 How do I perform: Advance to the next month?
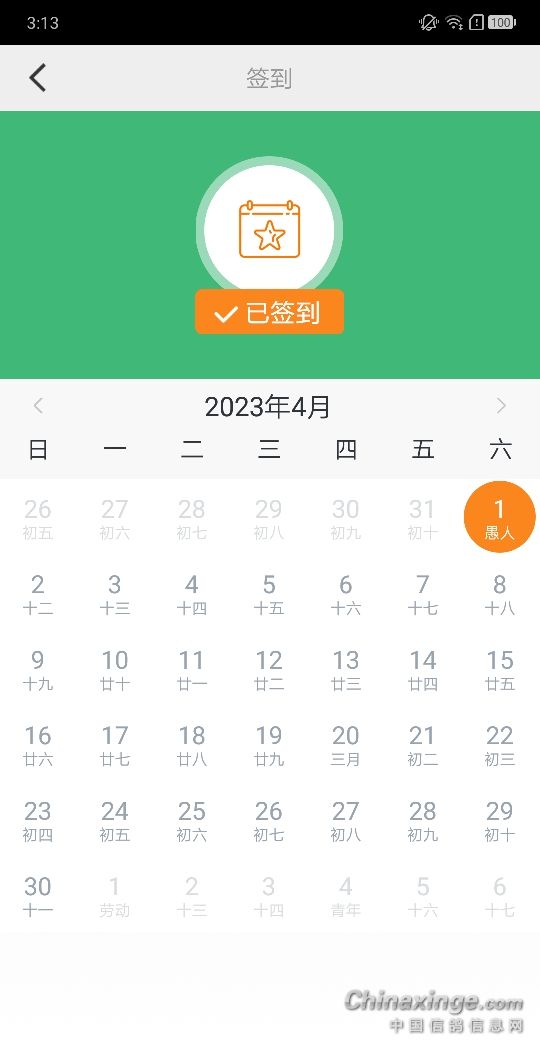pos(501,406)
